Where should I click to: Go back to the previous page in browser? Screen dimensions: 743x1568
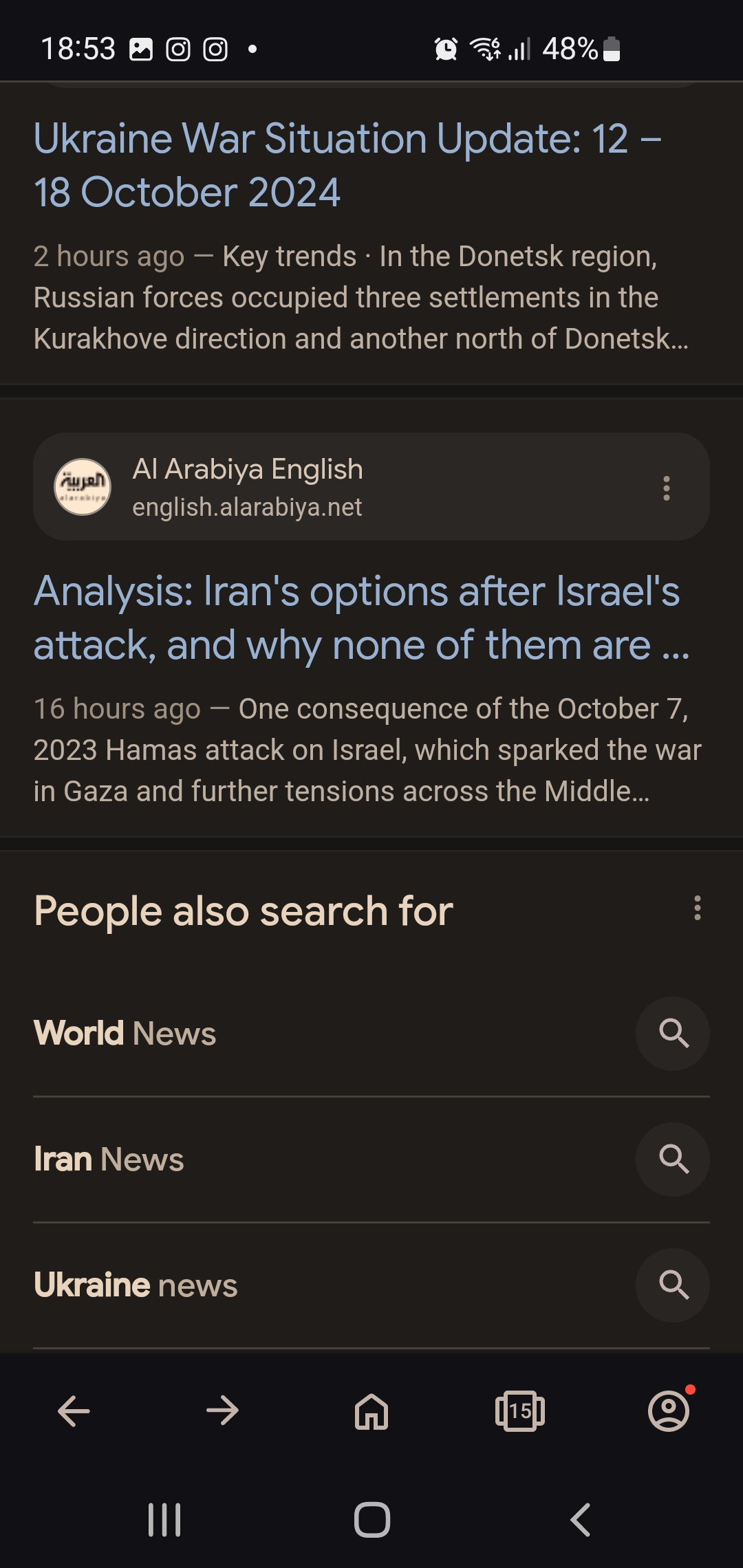pos(74,1411)
